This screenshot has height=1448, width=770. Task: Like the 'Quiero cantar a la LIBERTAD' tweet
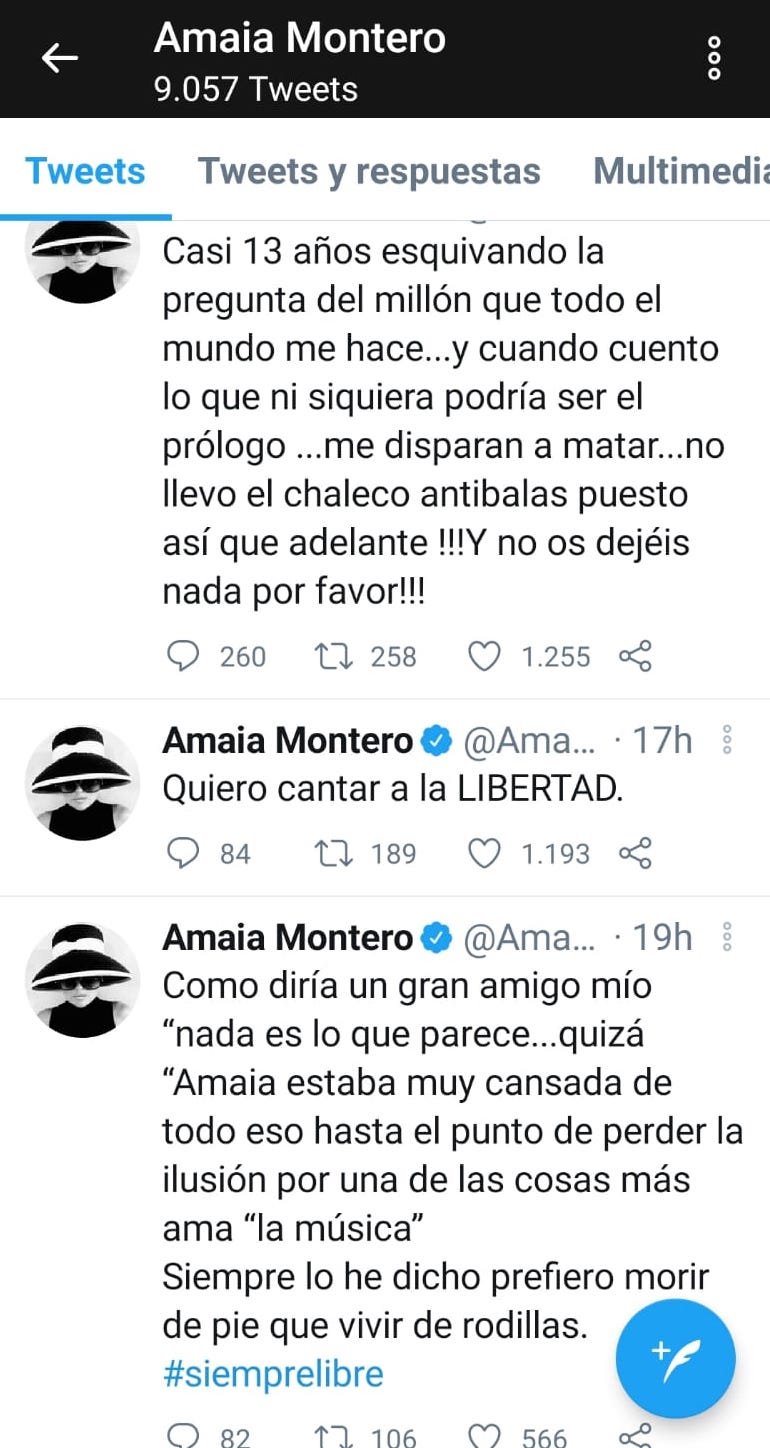tap(484, 854)
